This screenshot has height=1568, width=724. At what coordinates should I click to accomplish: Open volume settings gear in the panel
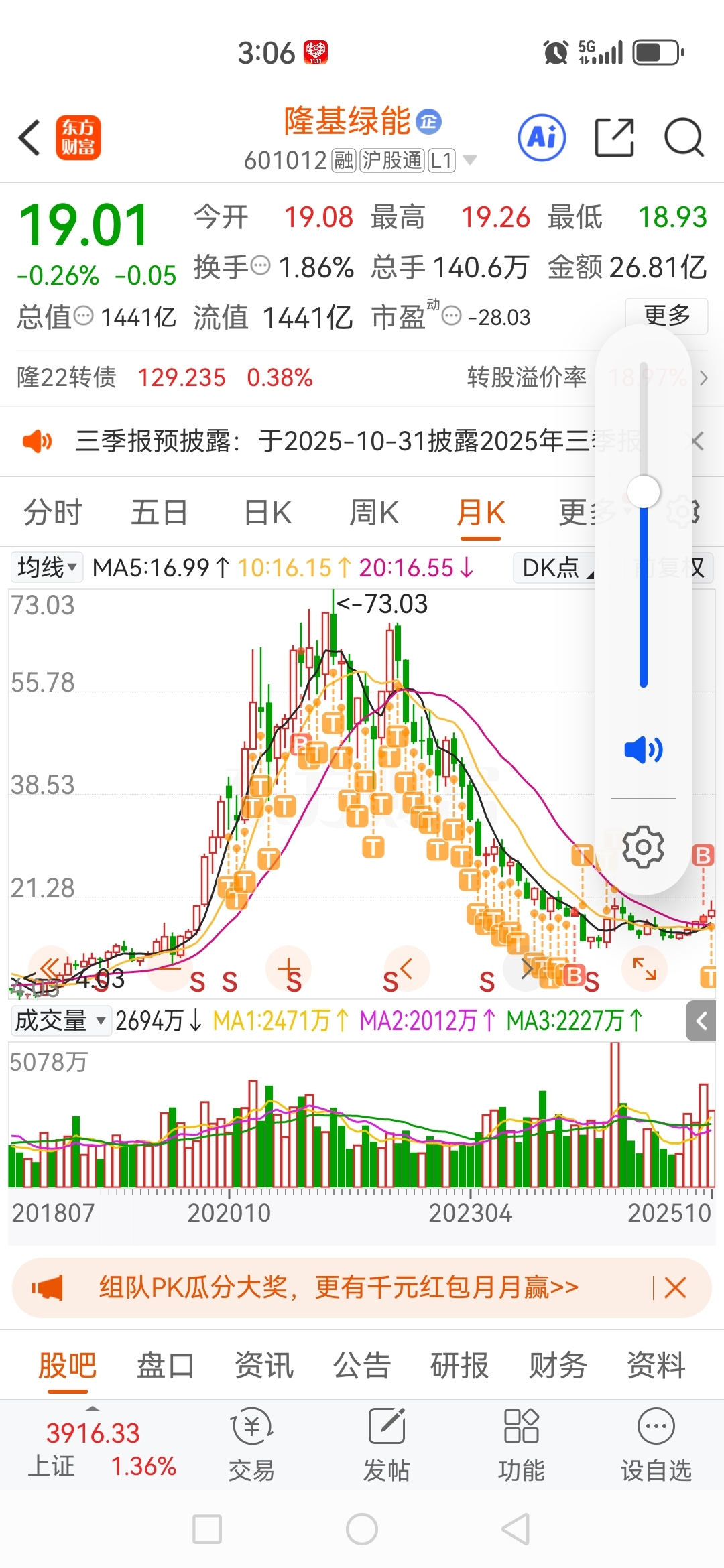[x=643, y=847]
